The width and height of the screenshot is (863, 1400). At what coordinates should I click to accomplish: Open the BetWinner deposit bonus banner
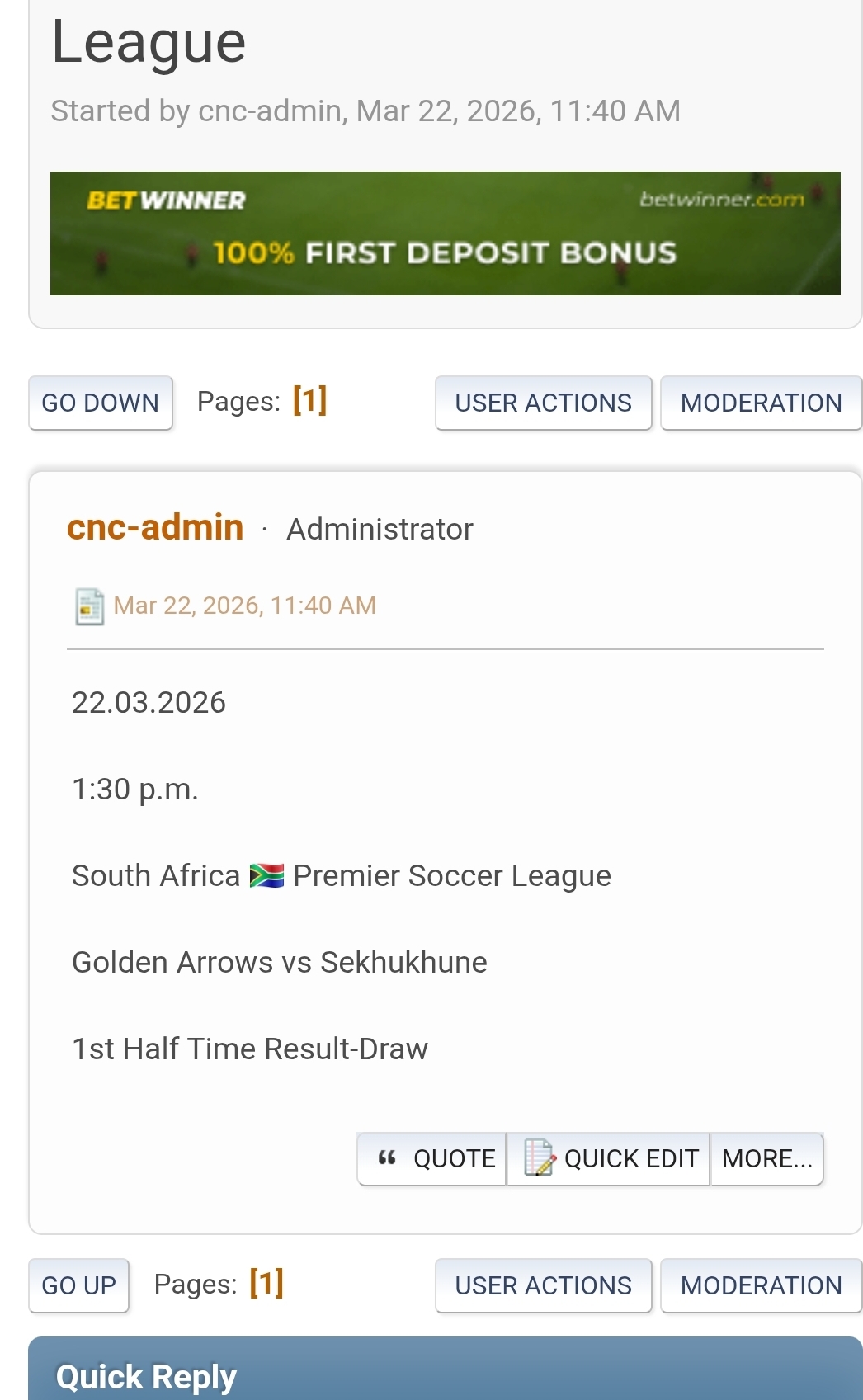pyautogui.click(x=445, y=233)
